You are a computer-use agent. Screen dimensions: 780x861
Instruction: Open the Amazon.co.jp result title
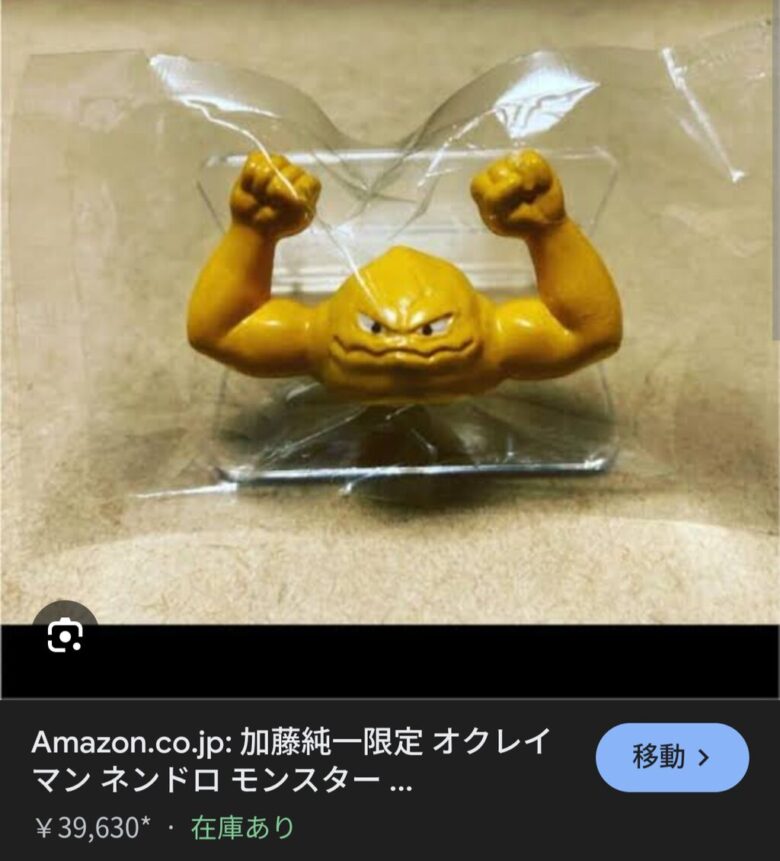pyautogui.click(x=290, y=760)
